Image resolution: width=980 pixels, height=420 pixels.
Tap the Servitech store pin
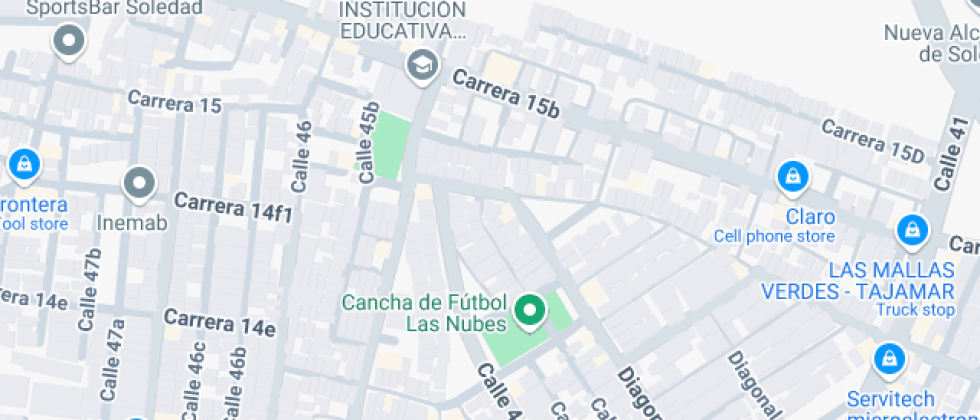coord(889,360)
